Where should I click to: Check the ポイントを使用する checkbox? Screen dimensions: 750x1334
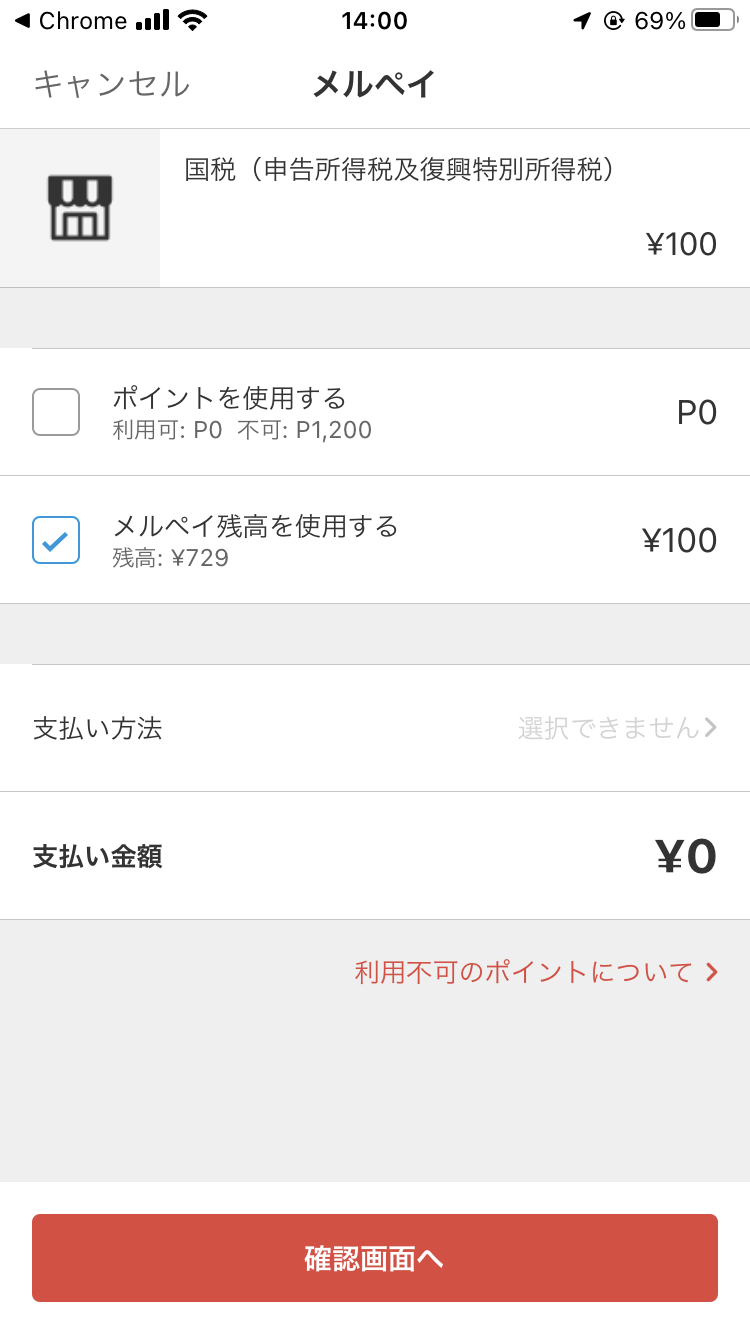56,412
